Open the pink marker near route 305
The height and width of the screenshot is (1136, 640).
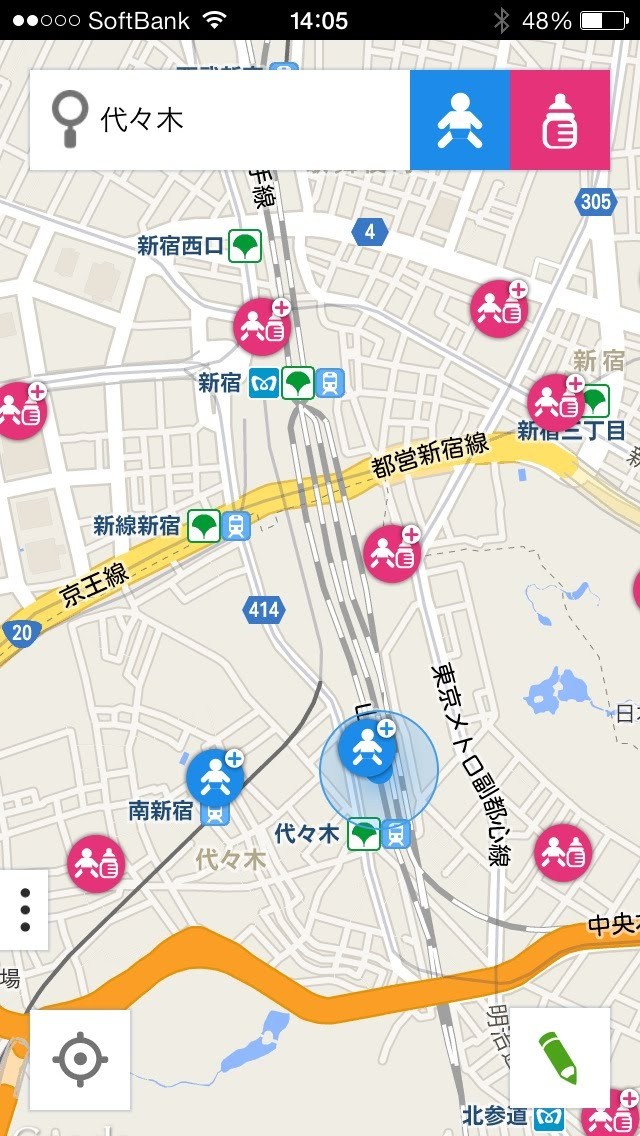click(x=499, y=309)
